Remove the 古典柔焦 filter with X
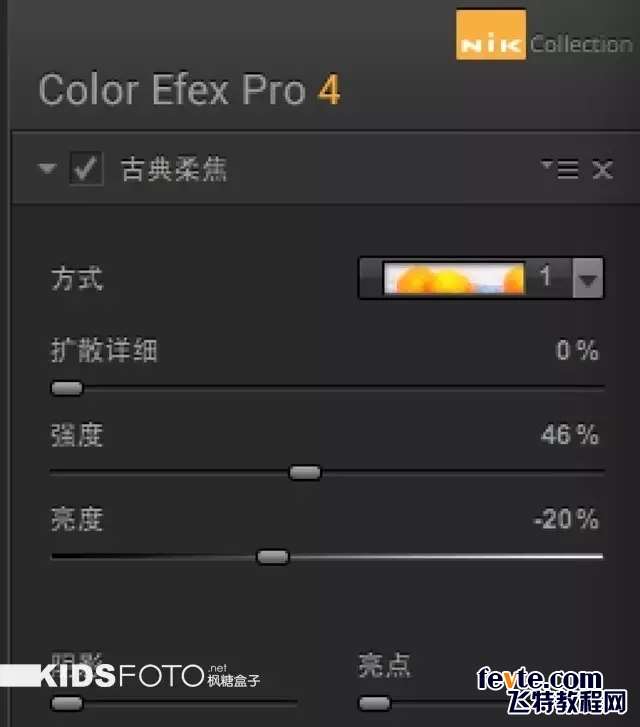 [x=602, y=170]
